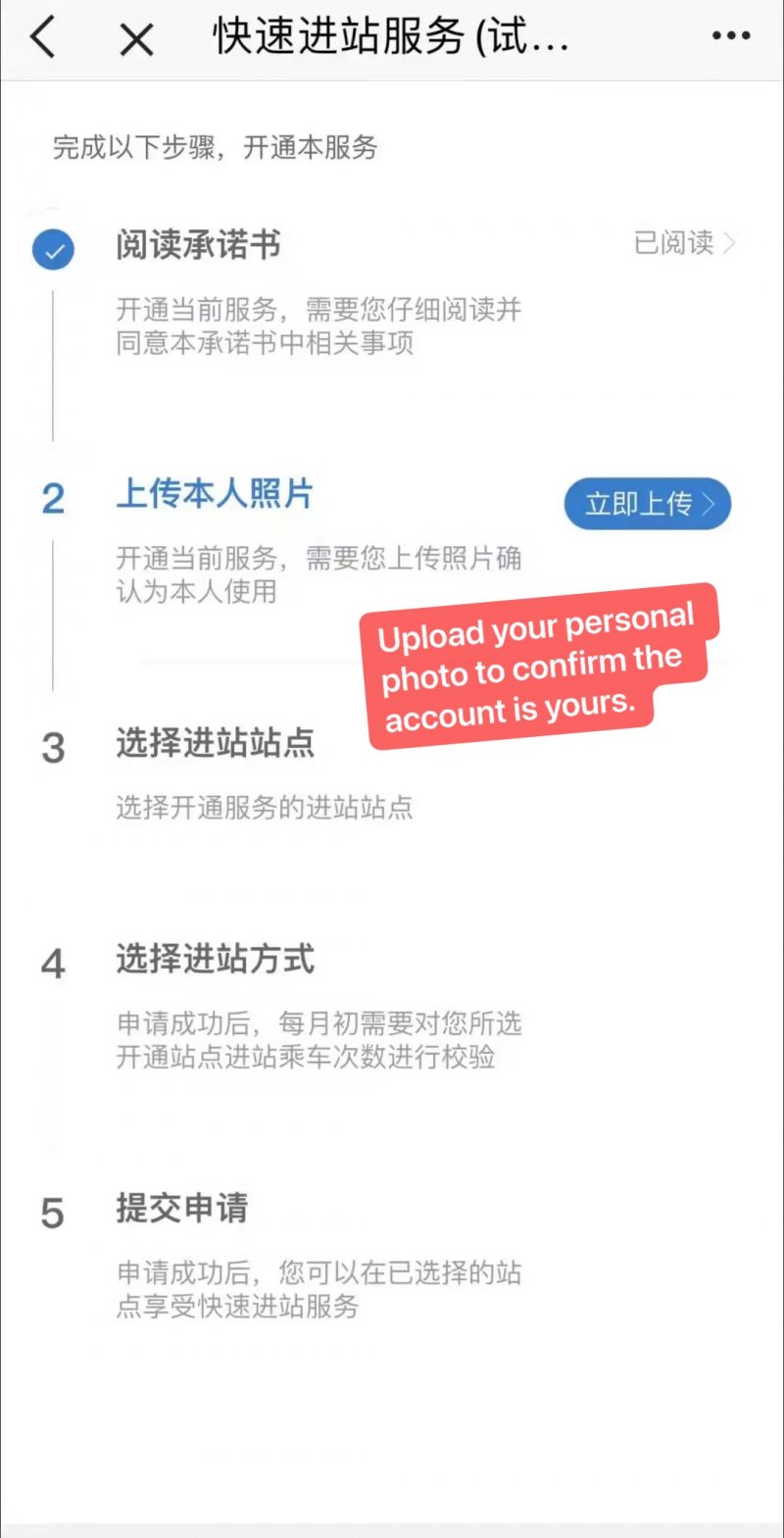Viewport: 784px width, 1538px height.
Task: Go back with the top-left arrow
Action: [43, 38]
